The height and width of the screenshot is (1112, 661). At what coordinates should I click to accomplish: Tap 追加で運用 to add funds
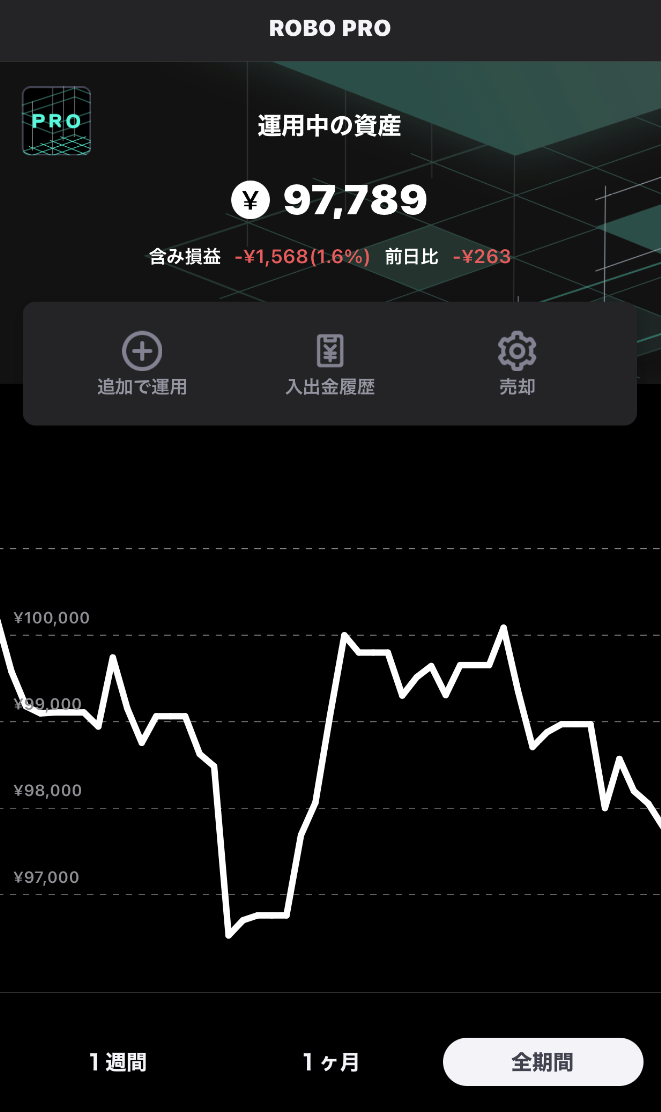(142, 365)
